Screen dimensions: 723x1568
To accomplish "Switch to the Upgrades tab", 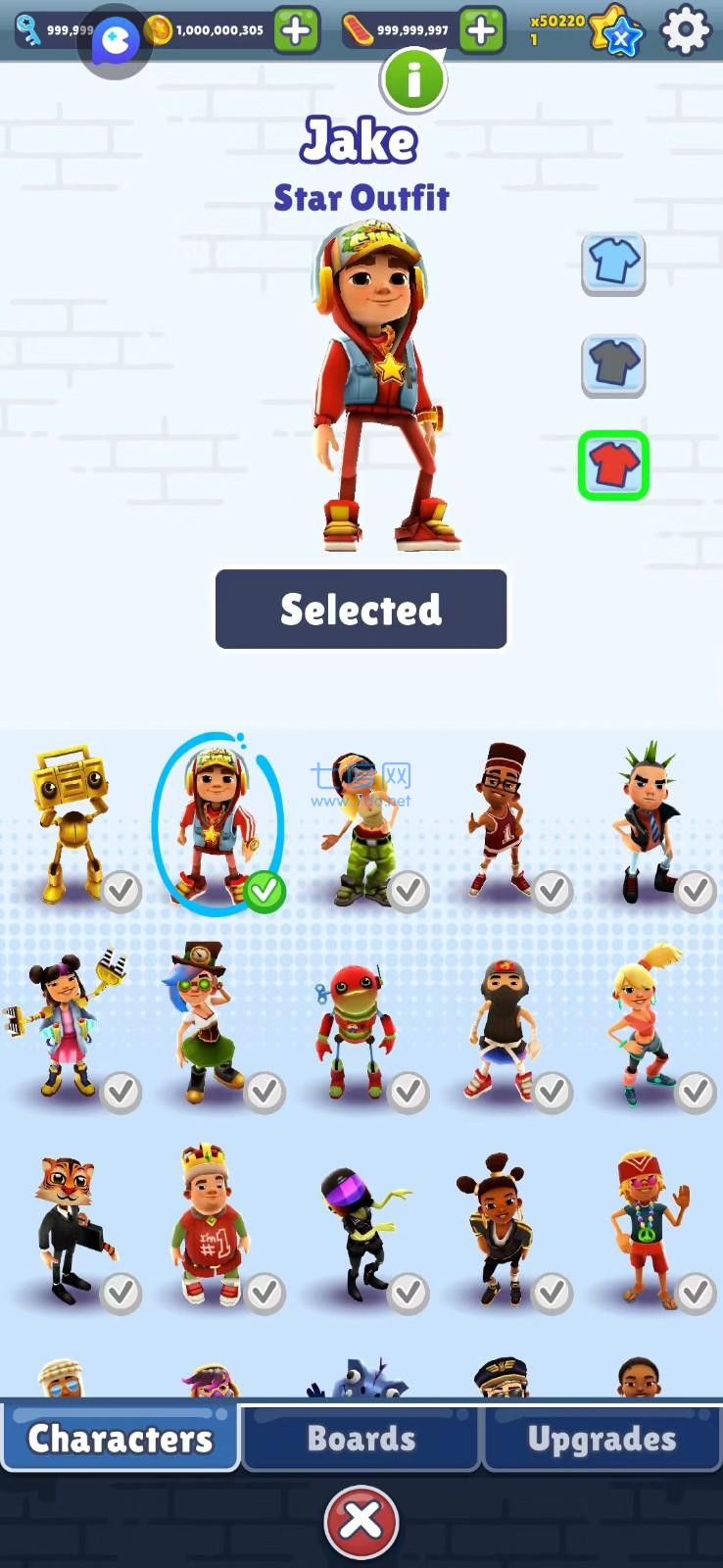I will click(x=602, y=1438).
